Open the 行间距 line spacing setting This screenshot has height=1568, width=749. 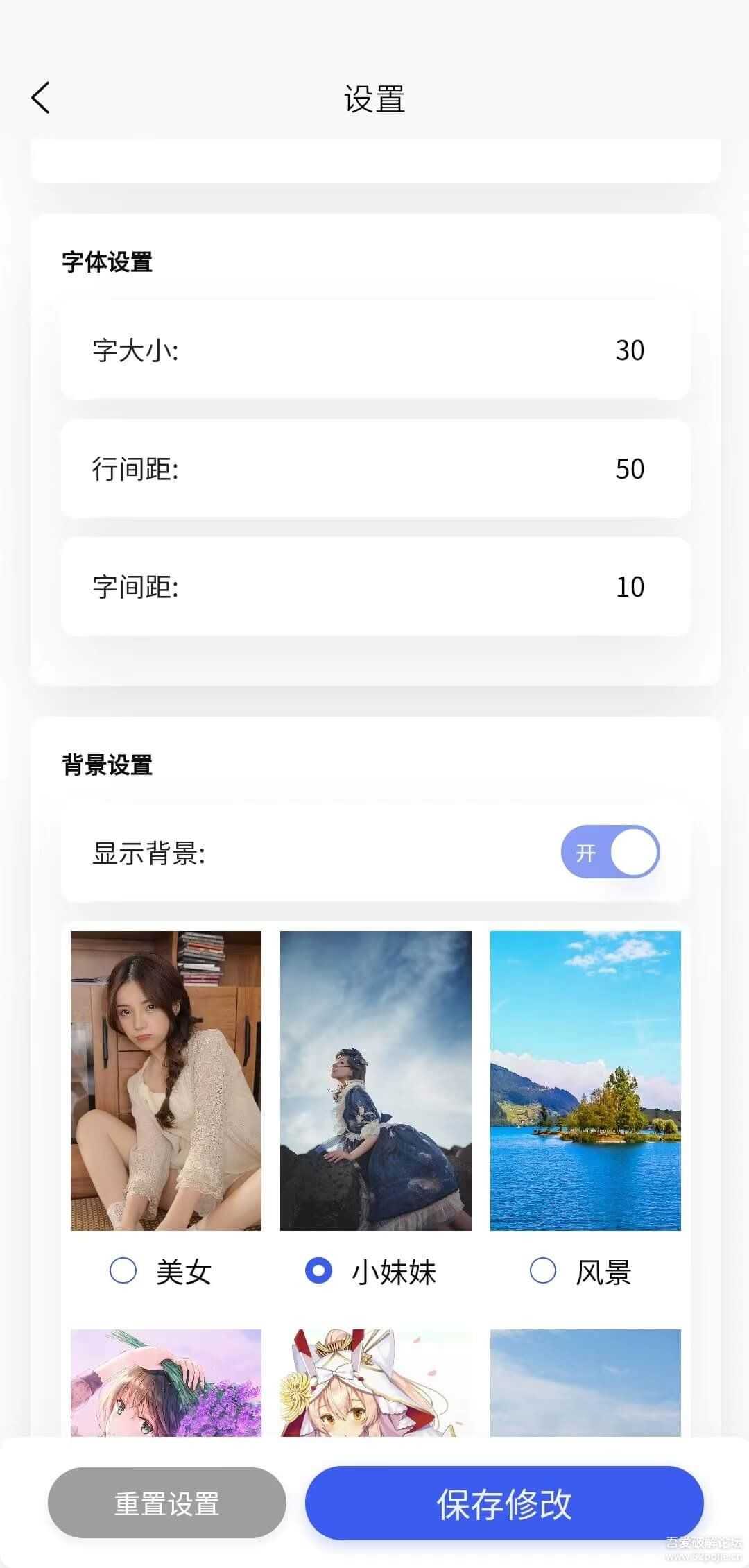[x=374, y=468]
